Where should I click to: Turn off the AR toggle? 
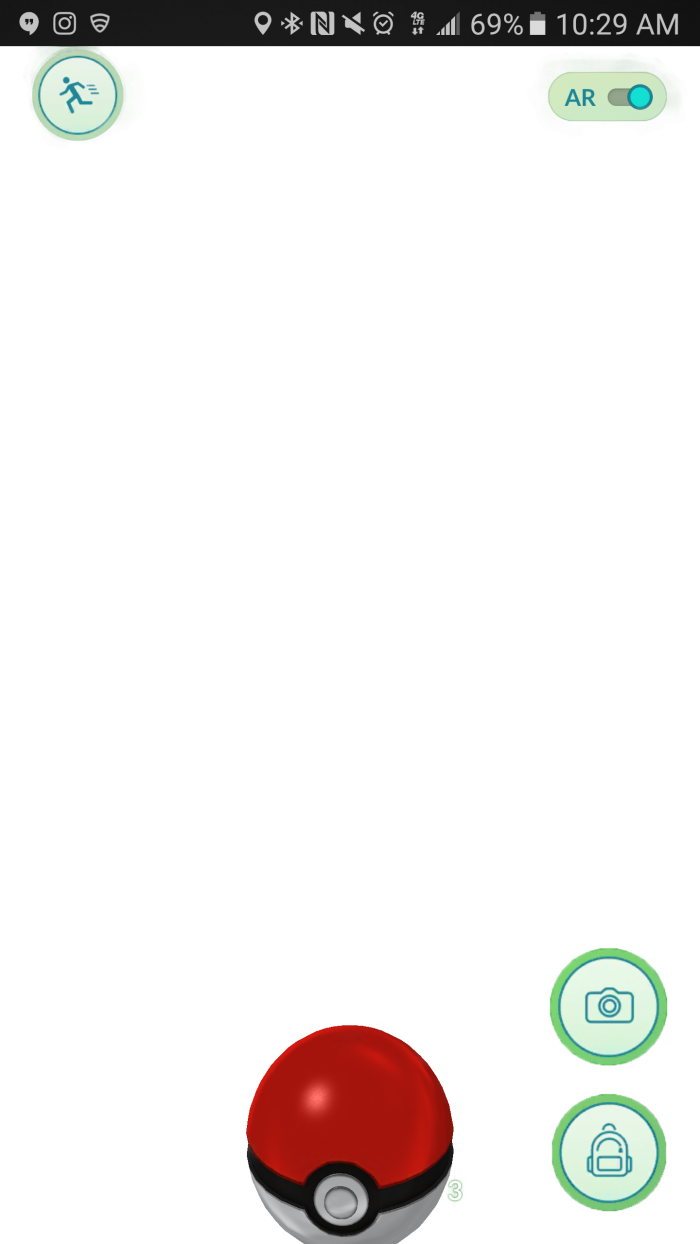pyautogui.click(x=607, y=97)
